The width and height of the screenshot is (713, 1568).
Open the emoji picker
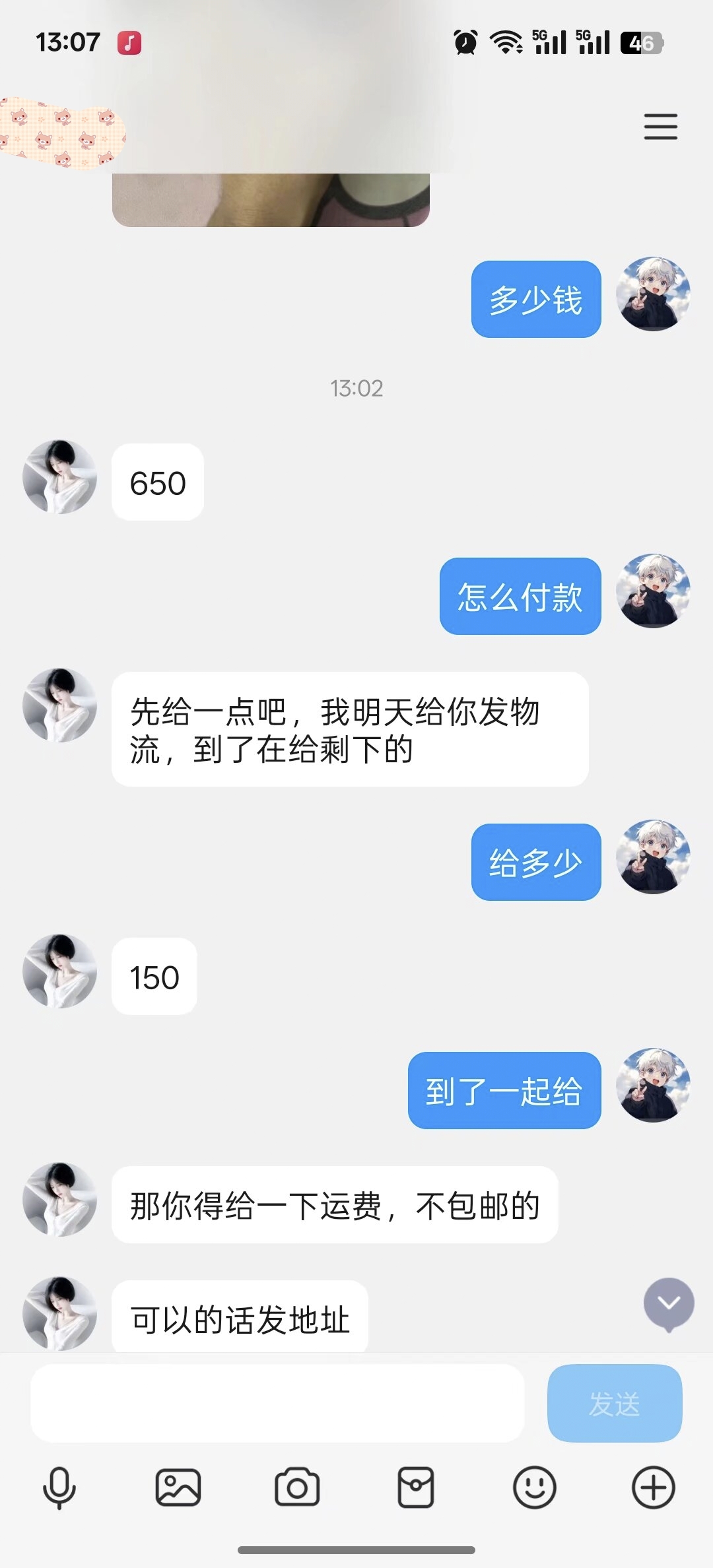(x=535, y=1487)
